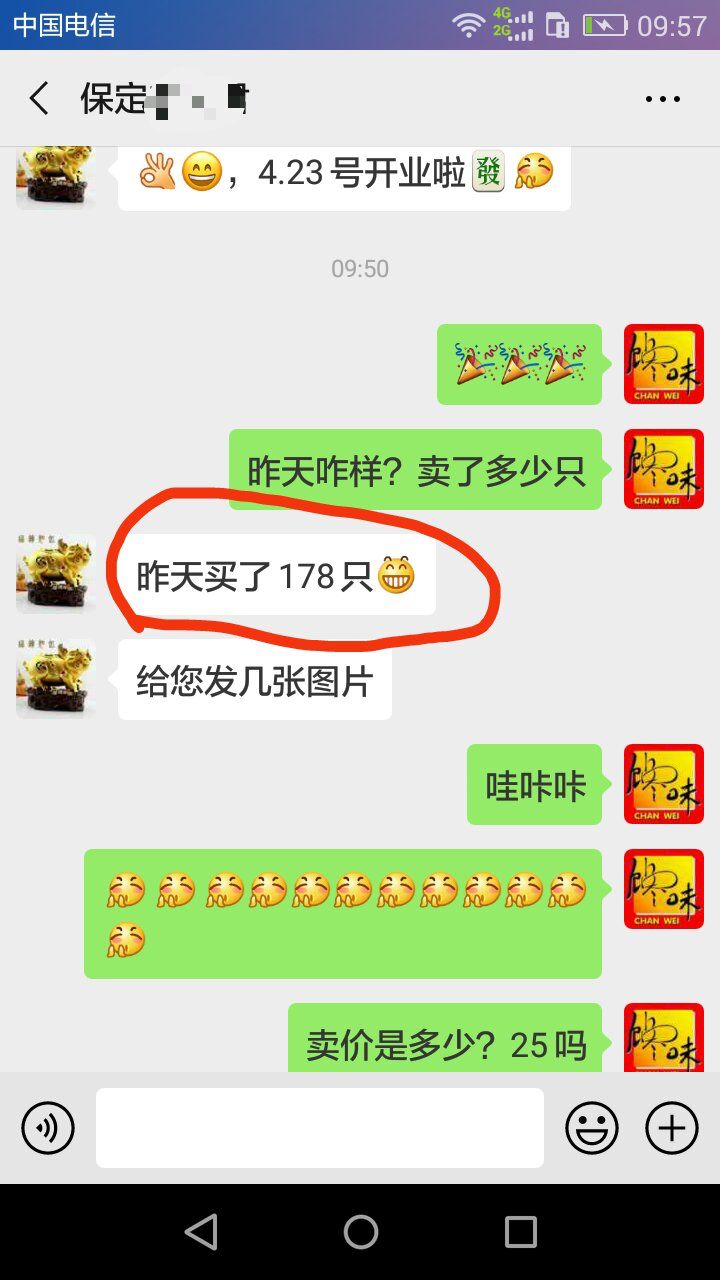720x1280 pixels.
Task: Open contact avatar beside 给您发几张图片
Action: coord(56,679)
